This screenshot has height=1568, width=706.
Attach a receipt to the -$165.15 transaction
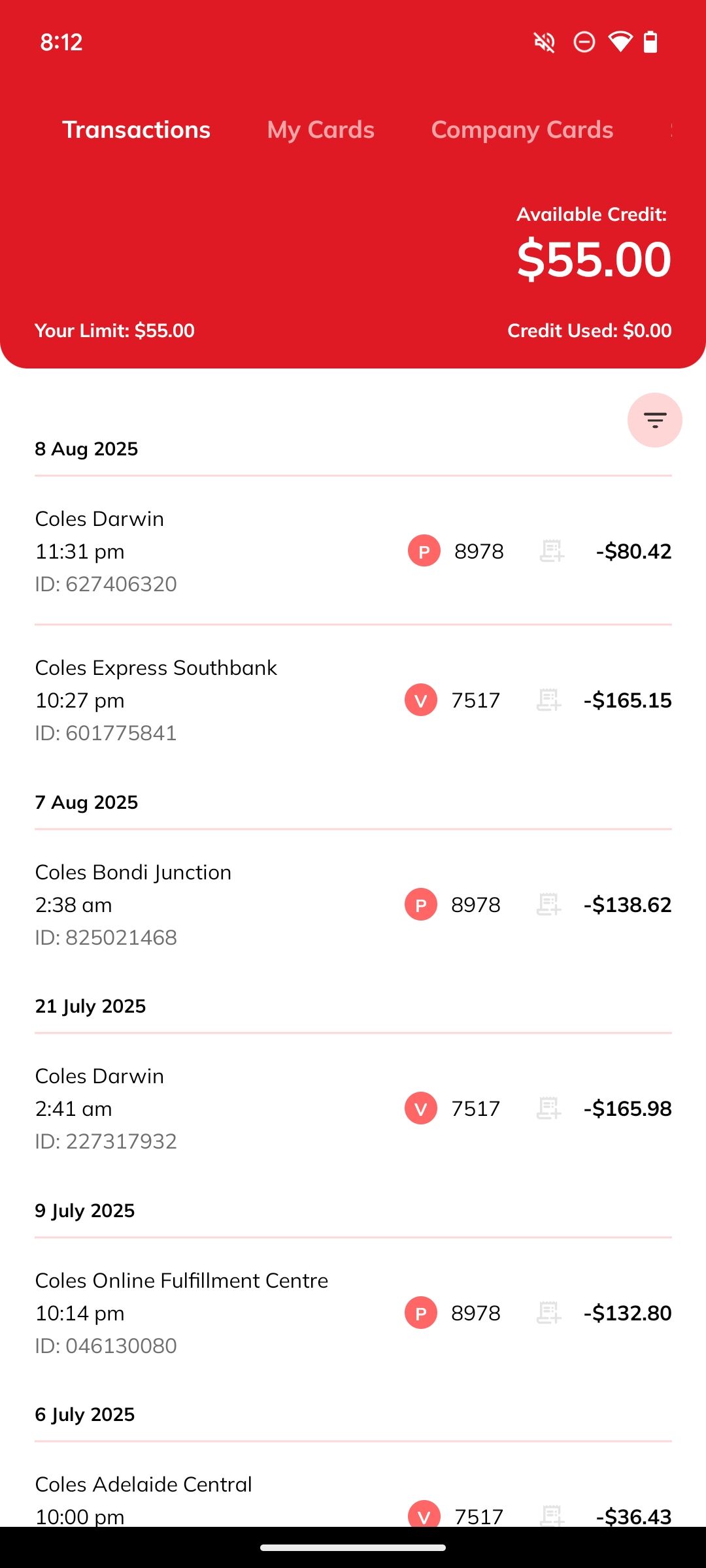pyautogui.click(x=548, y=700)
